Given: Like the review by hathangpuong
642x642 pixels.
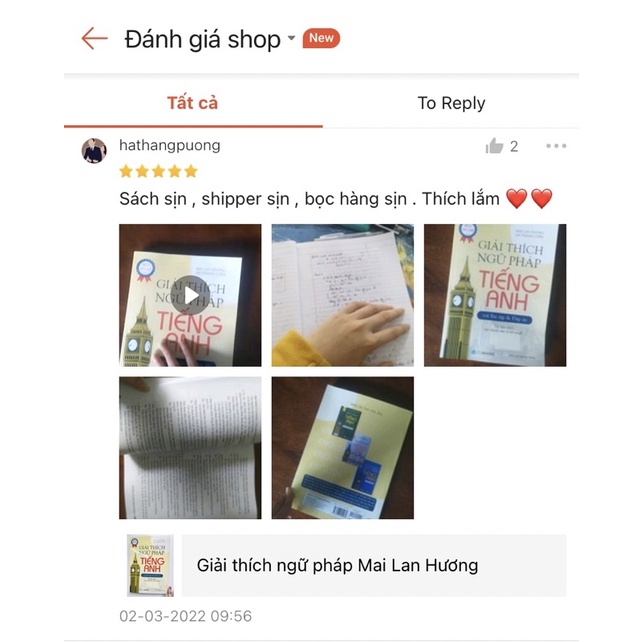Looking at the screenshot, I should pos(495,146).
